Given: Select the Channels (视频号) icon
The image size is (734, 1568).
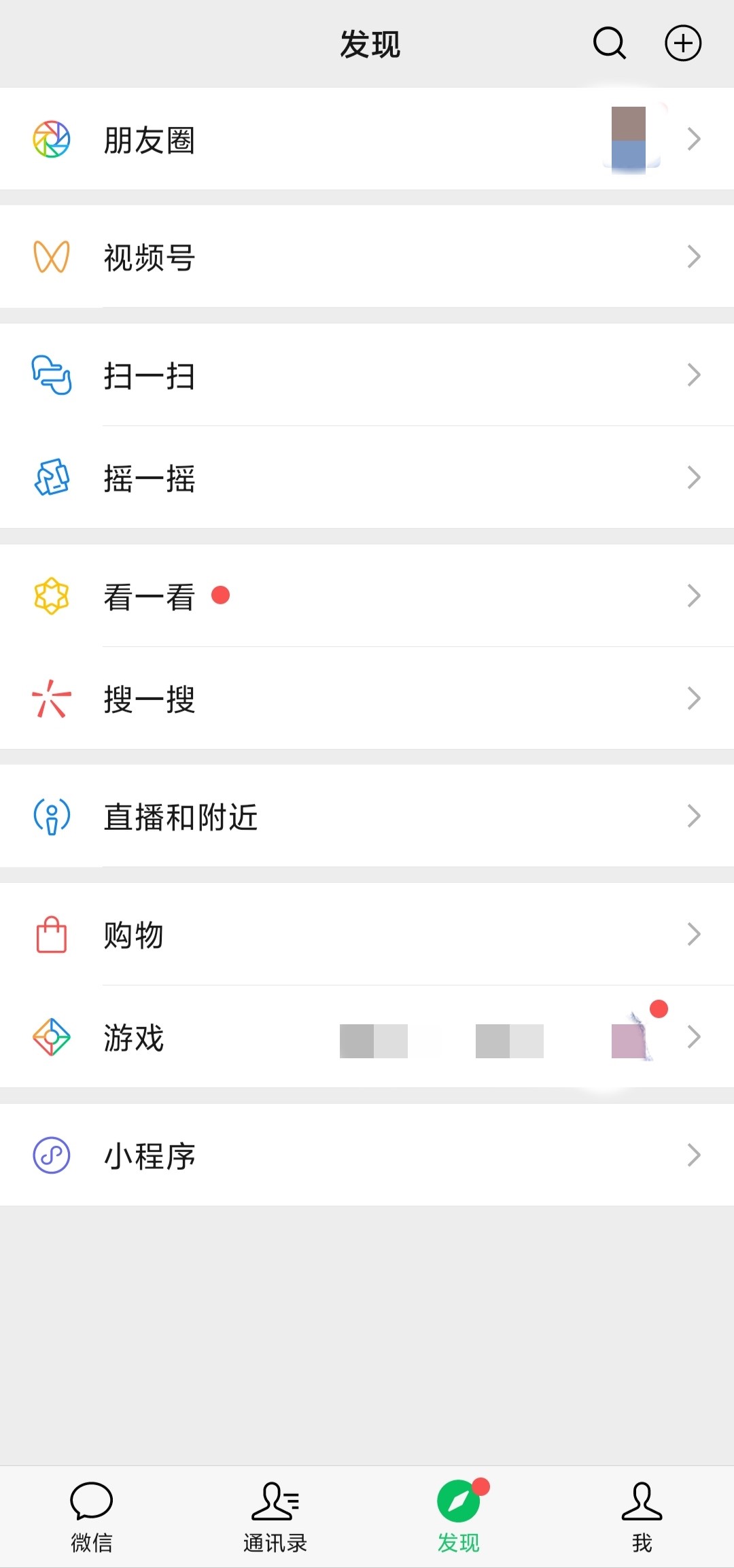Looking at the screenshot, I should (x=51, y=257).
